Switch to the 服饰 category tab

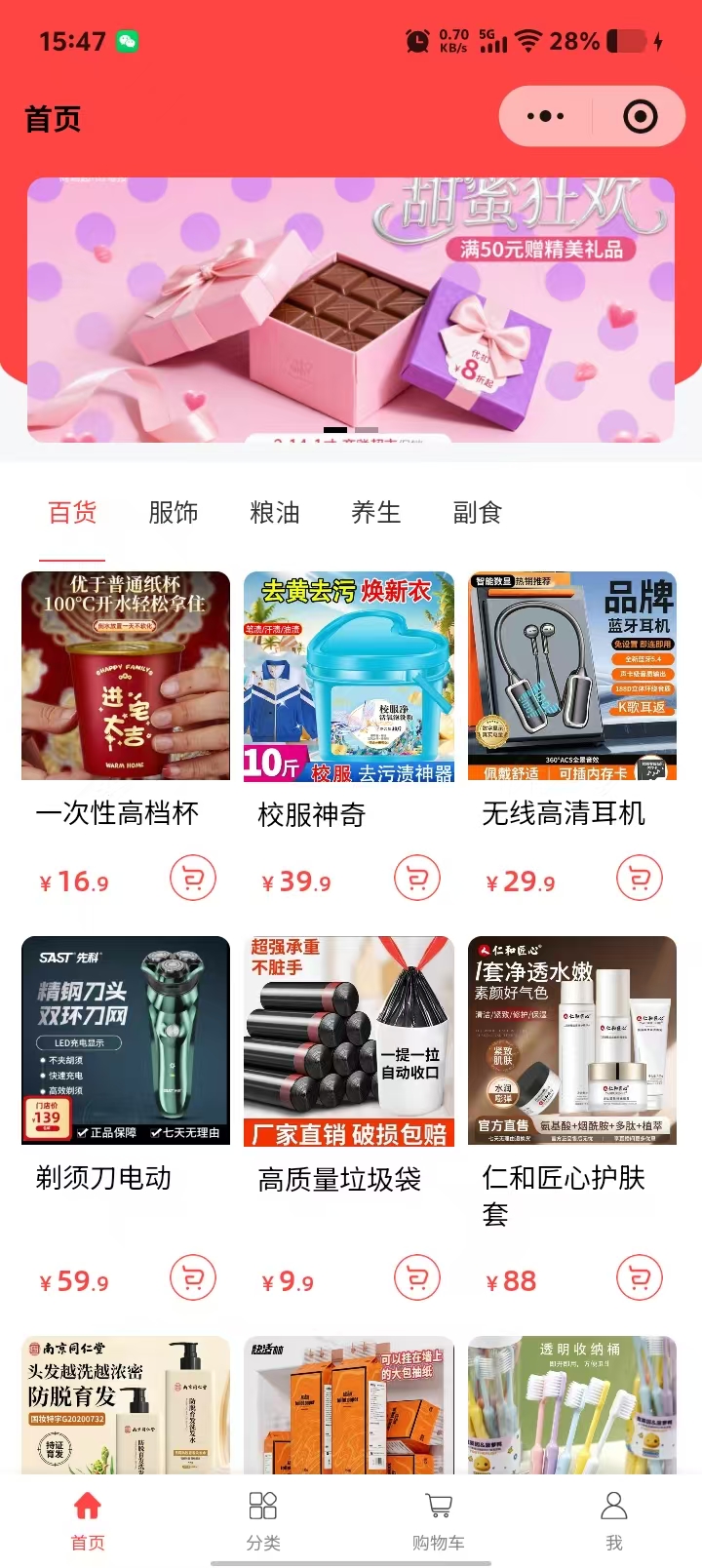tap(174, 513)
